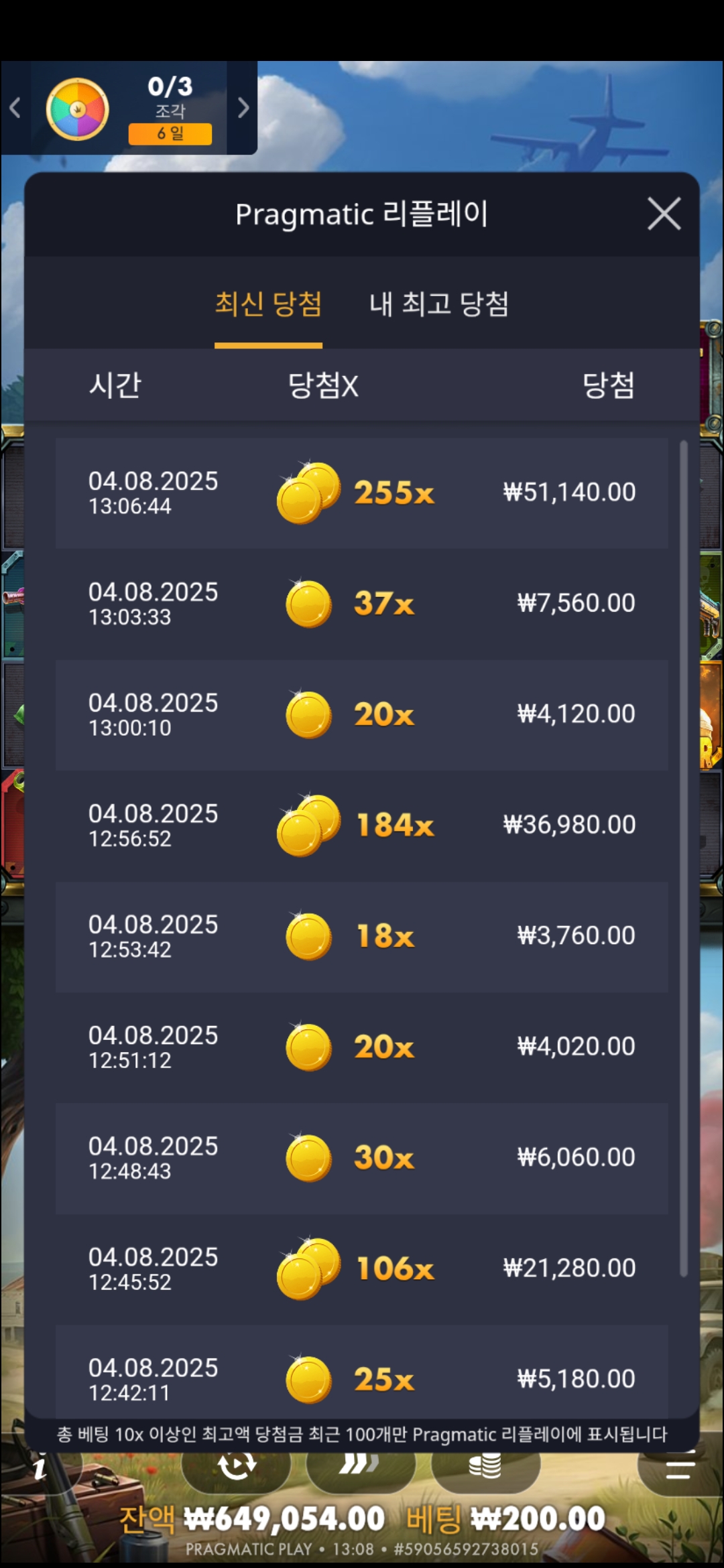Open the 18x win replay
Viewport: 724px width, 1568px height.
coord(362,936)
